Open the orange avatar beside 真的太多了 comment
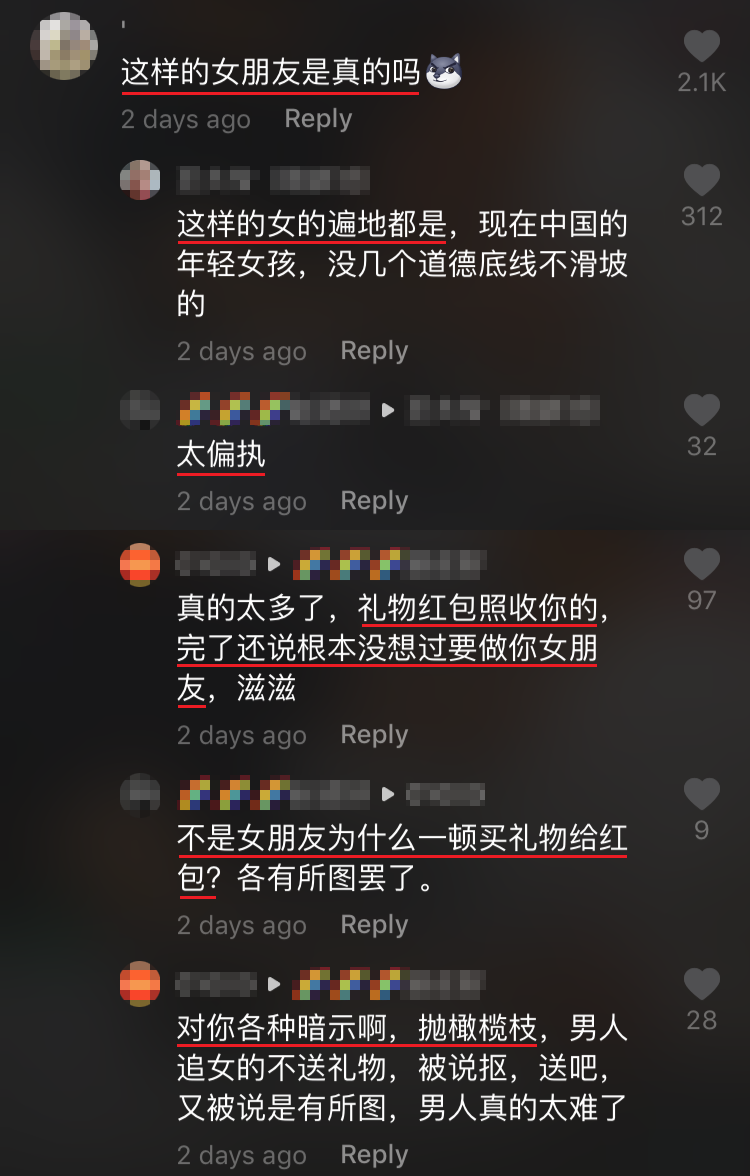The width and height of the screenshot is (750, 1176). click(140, 564)
